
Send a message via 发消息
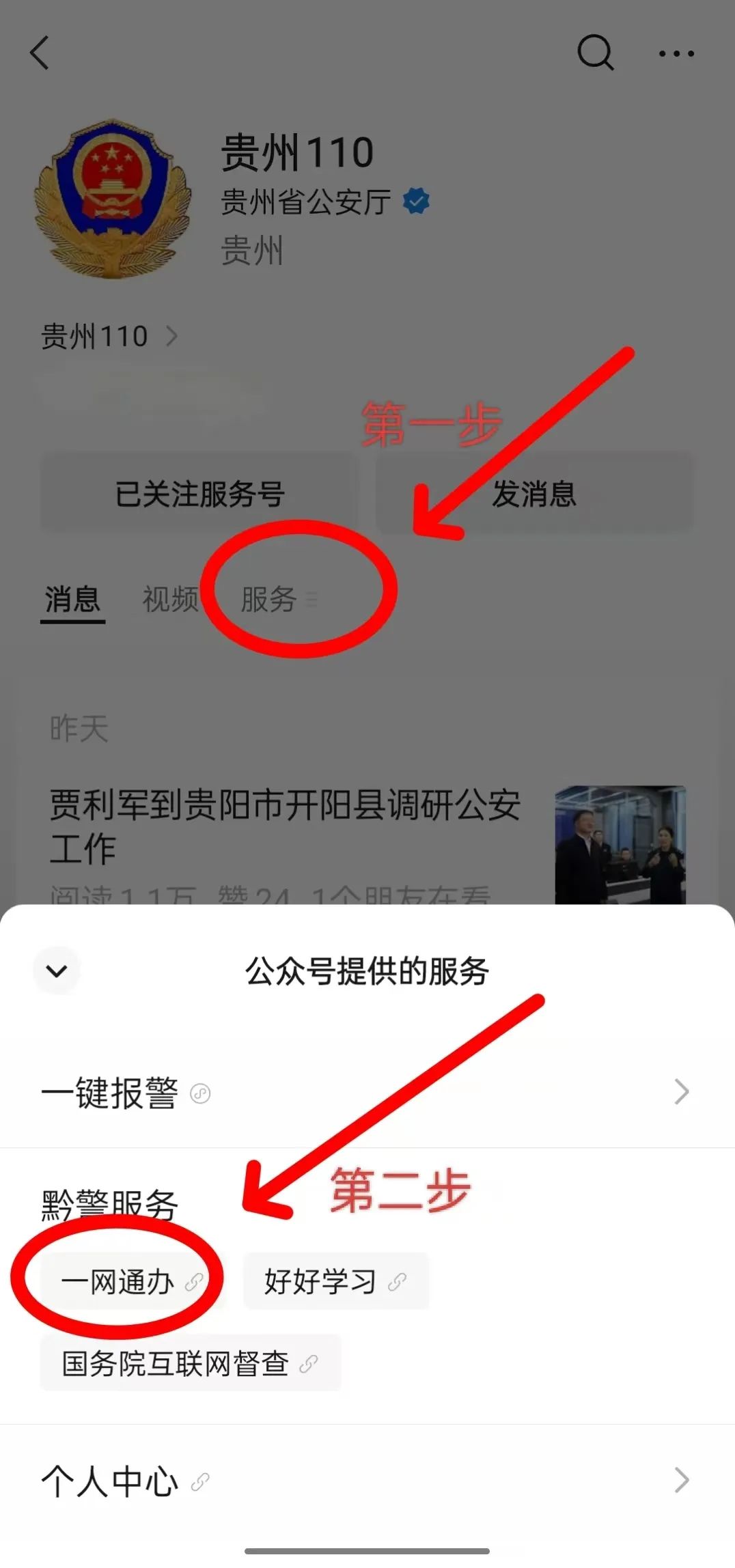pos(534,494)
